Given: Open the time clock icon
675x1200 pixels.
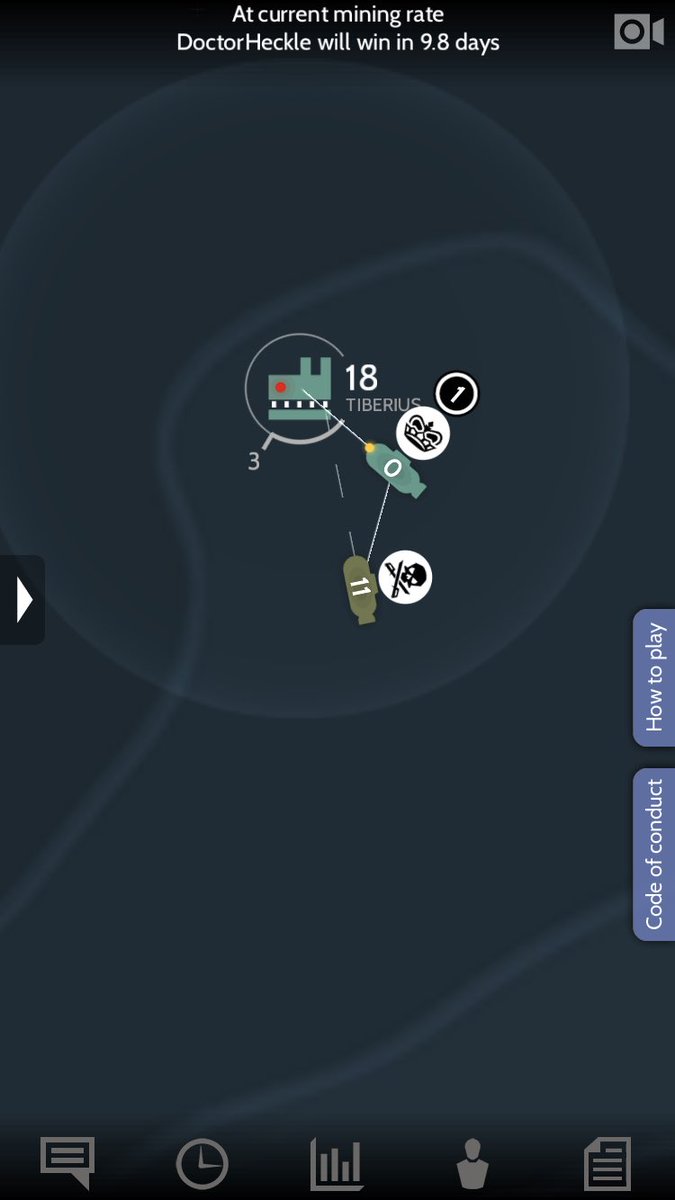Looking at the screenshot, I should coord(202,1165).
